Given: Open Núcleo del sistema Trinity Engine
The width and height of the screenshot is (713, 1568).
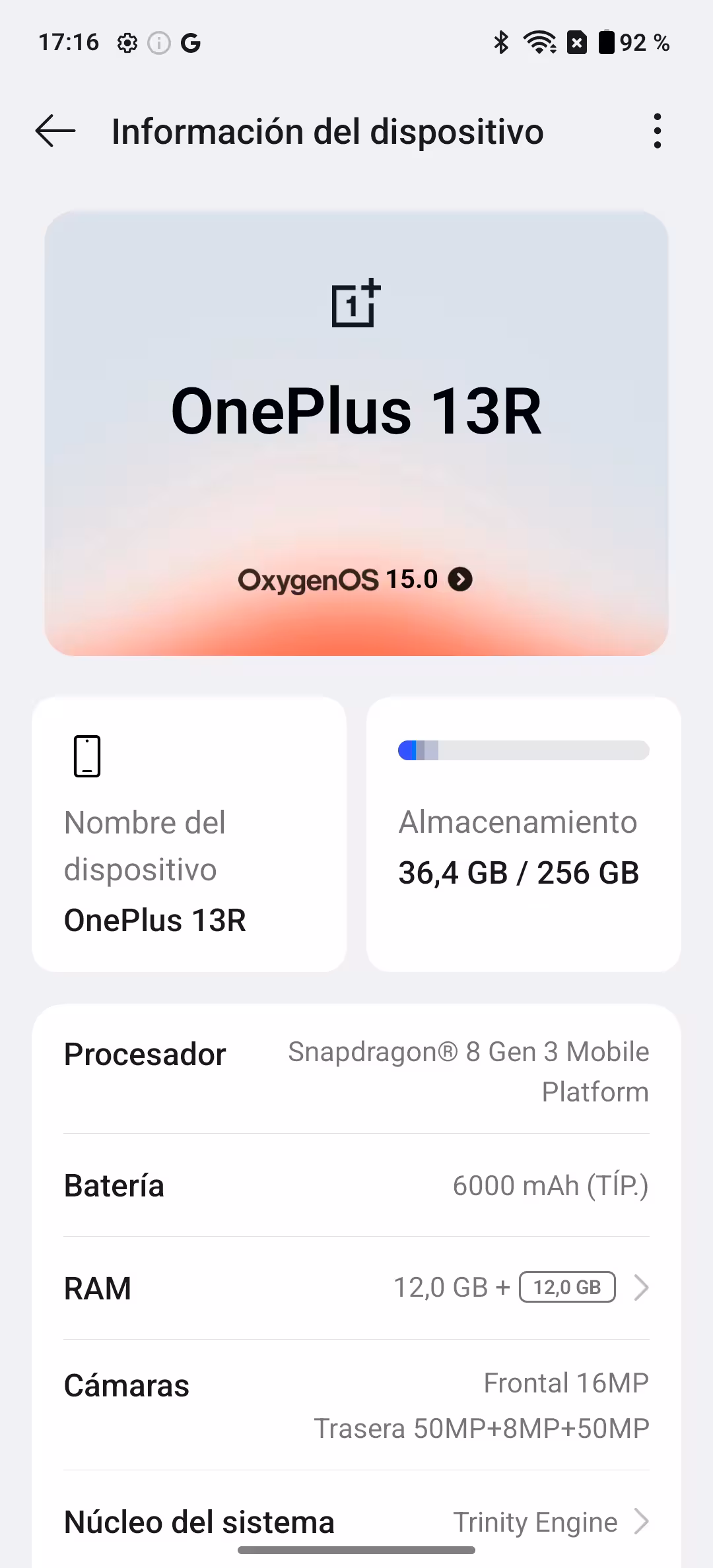Looking at the screenshot, I should coord(356,1522).
